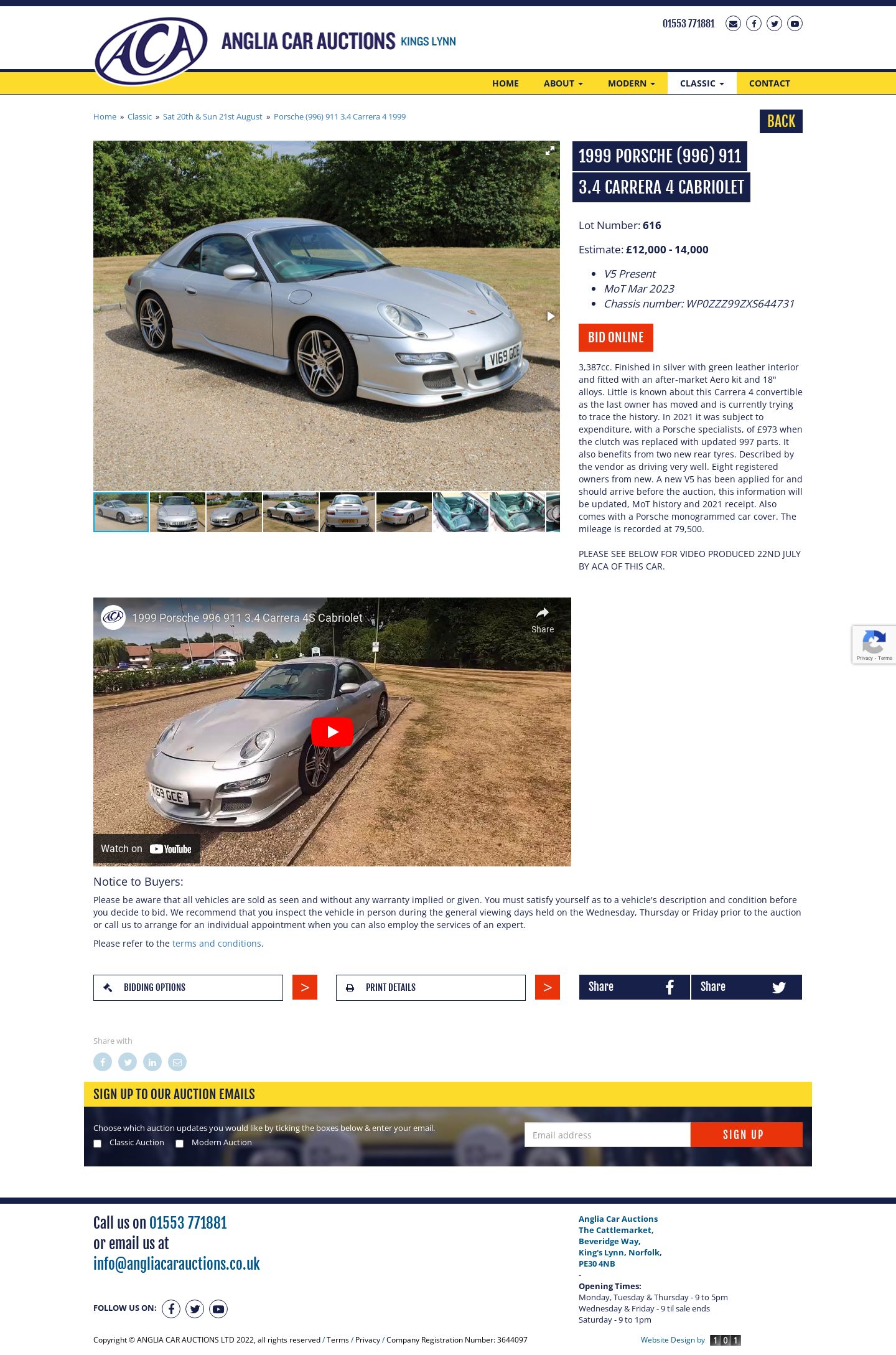This screenshot has width=896, height=1355.
Task: Share this lot on Twitter
Action: point(746,987)
